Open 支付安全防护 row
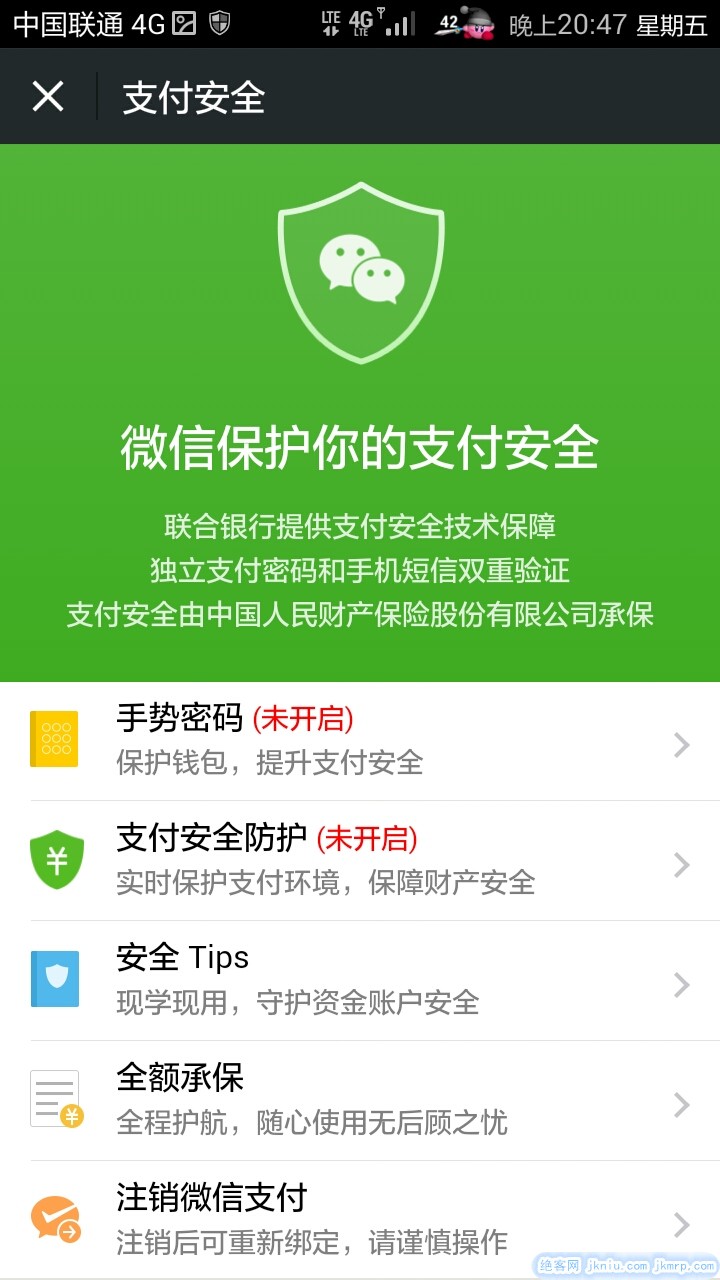Viewport: 720px width, 1280px height. (x=360, y=861)
